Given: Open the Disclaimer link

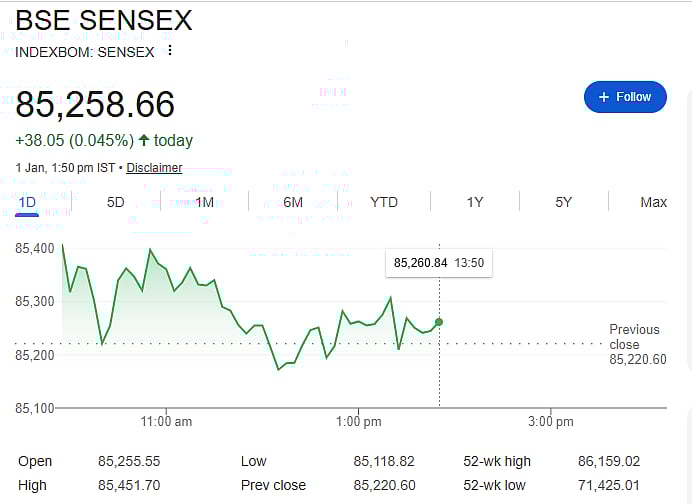Looking at the screenshot, I should point(154,168).
